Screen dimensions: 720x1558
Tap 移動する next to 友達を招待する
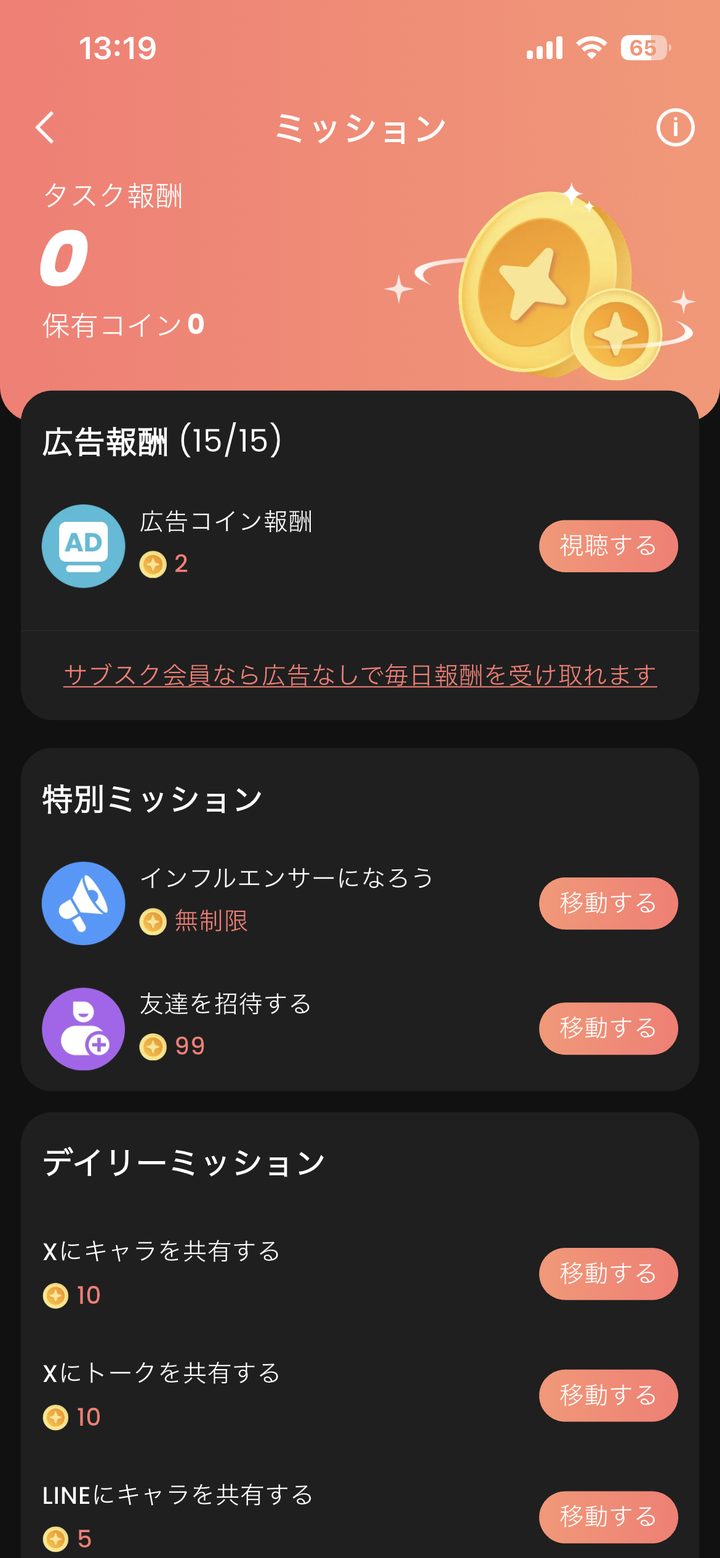tap(608, 1028)
